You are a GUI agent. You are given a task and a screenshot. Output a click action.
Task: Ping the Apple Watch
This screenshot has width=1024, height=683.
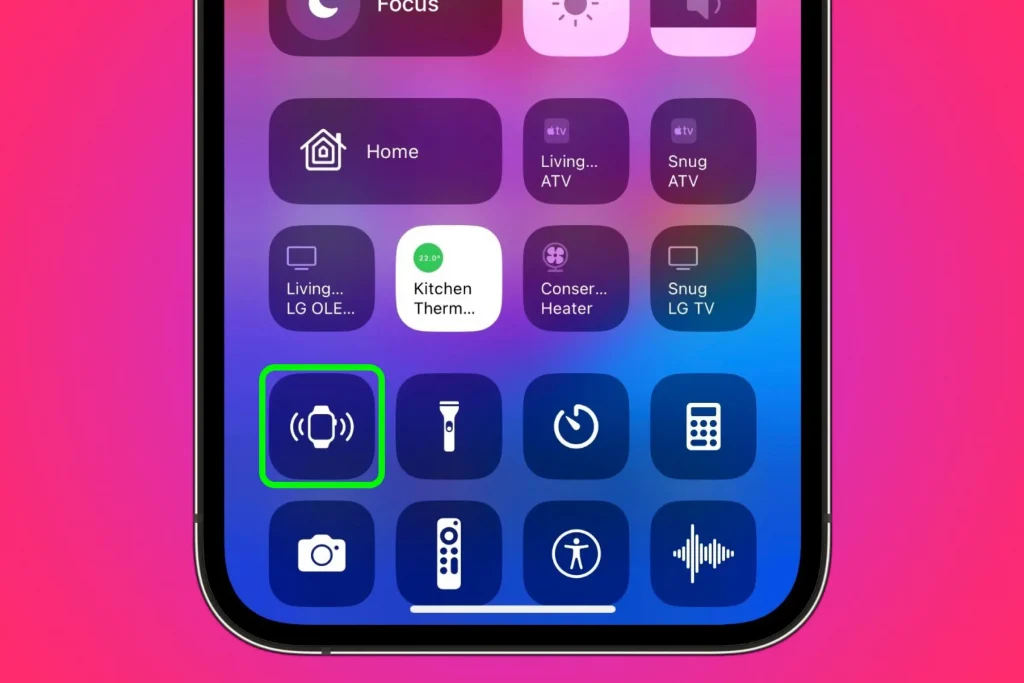point(322,427)
